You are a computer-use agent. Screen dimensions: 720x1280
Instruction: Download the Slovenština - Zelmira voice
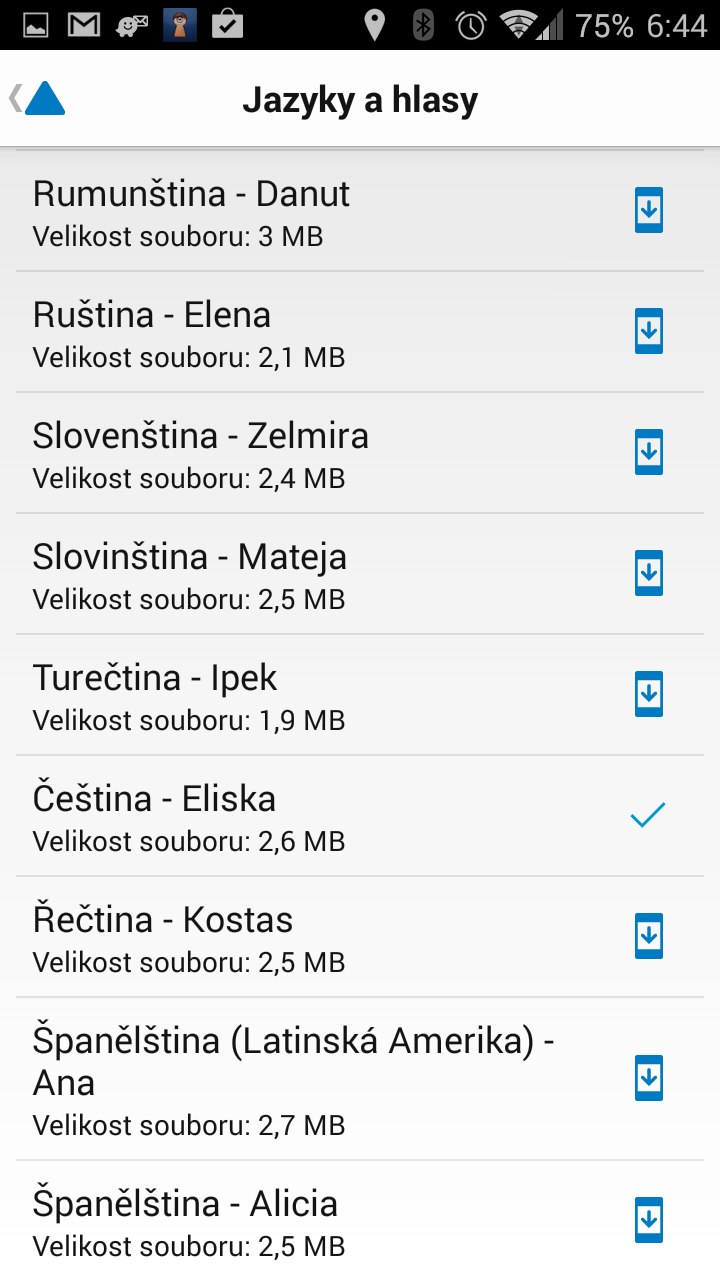(x=649, y=452)
